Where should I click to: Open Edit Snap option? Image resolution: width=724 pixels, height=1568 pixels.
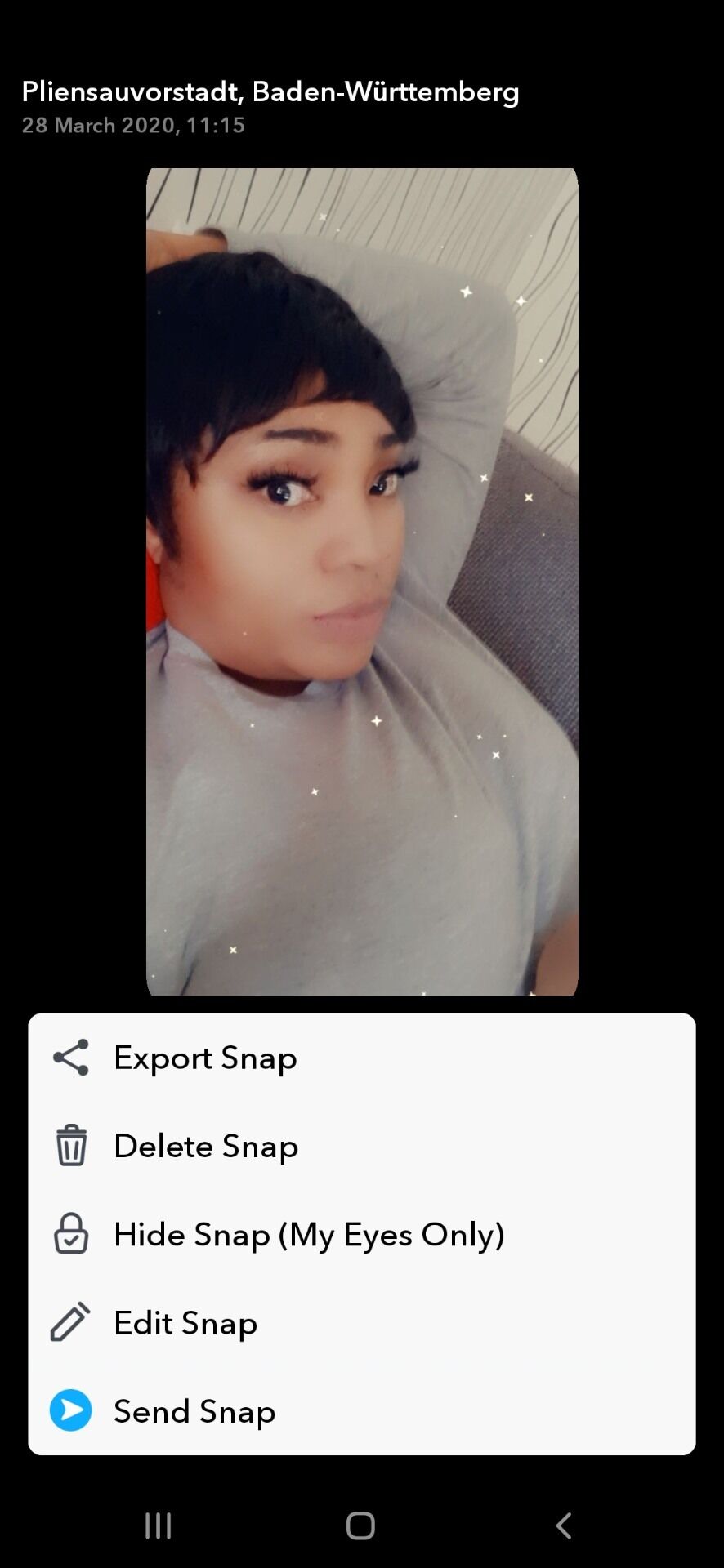pos(185,1322)
